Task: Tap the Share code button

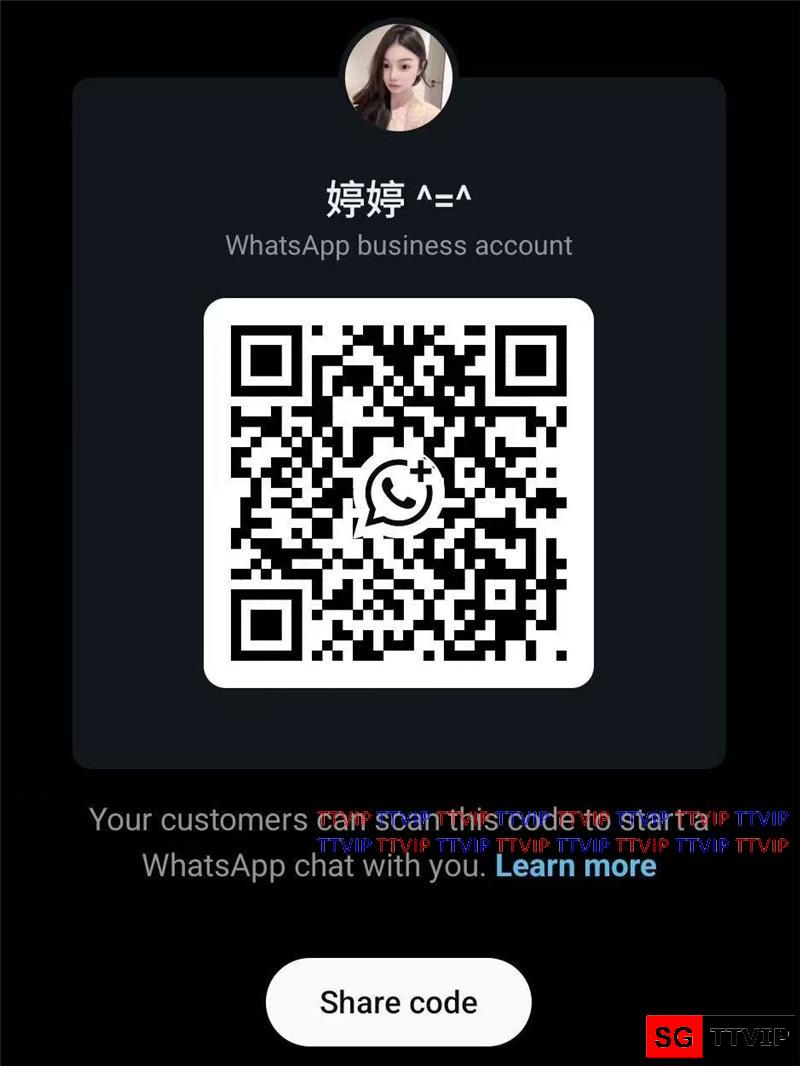Action: 398,1002
